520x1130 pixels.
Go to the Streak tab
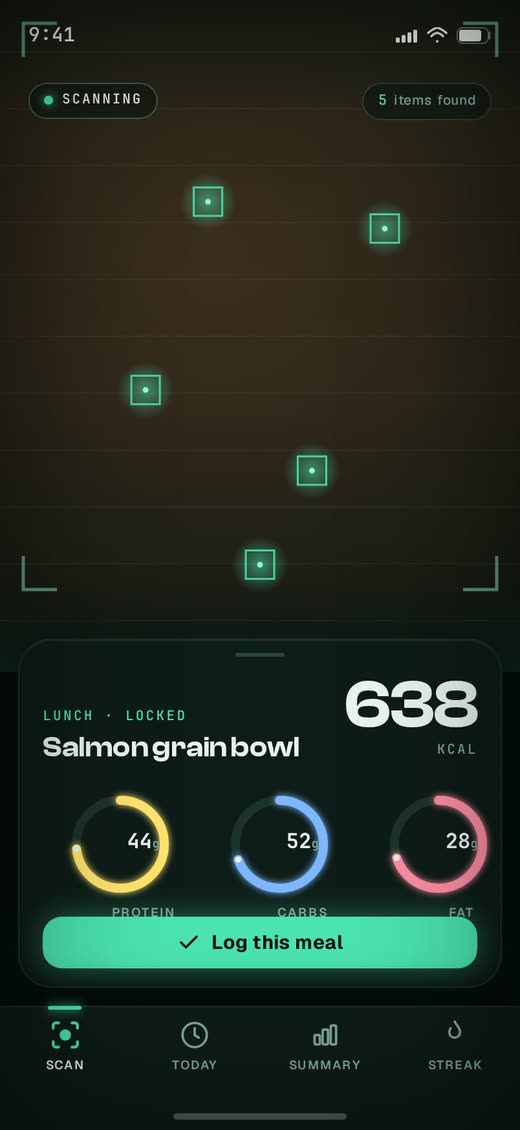pos(454,1046)
